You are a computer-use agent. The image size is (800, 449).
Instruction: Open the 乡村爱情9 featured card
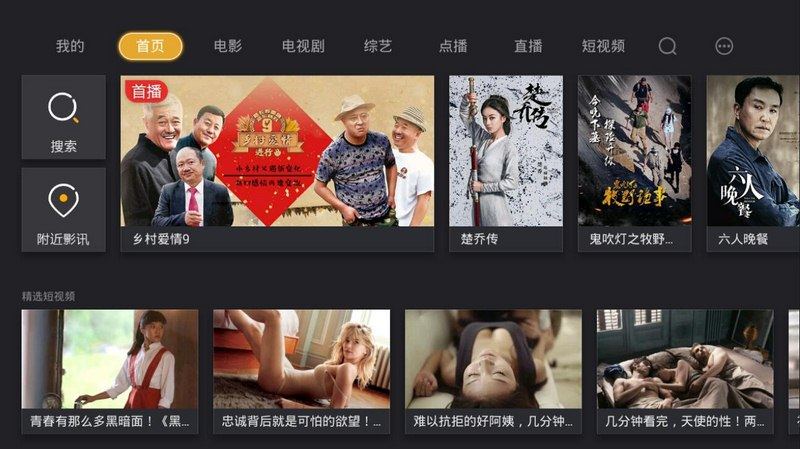click(277, 163)
